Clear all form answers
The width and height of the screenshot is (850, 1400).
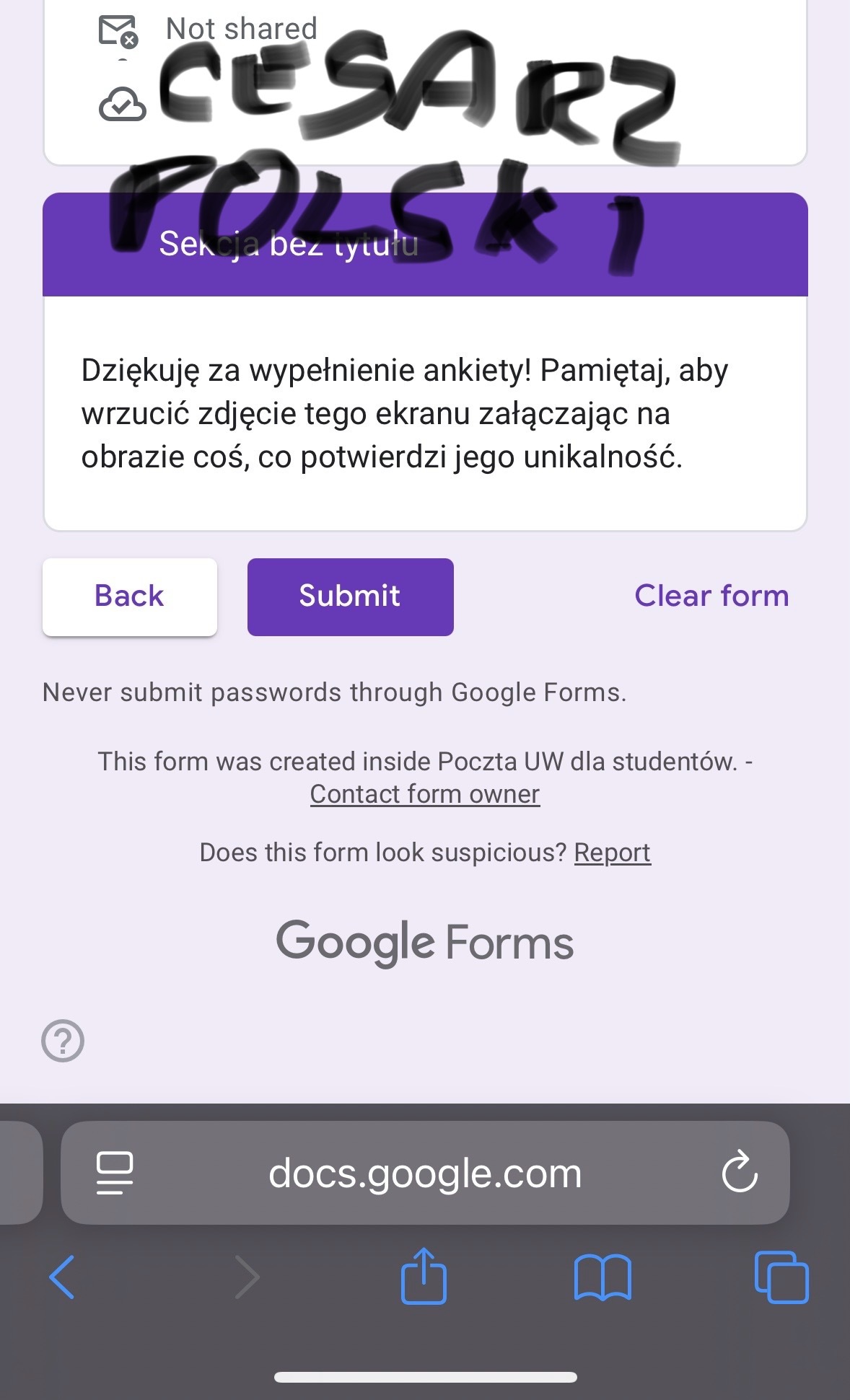click(x=711, y=596)
